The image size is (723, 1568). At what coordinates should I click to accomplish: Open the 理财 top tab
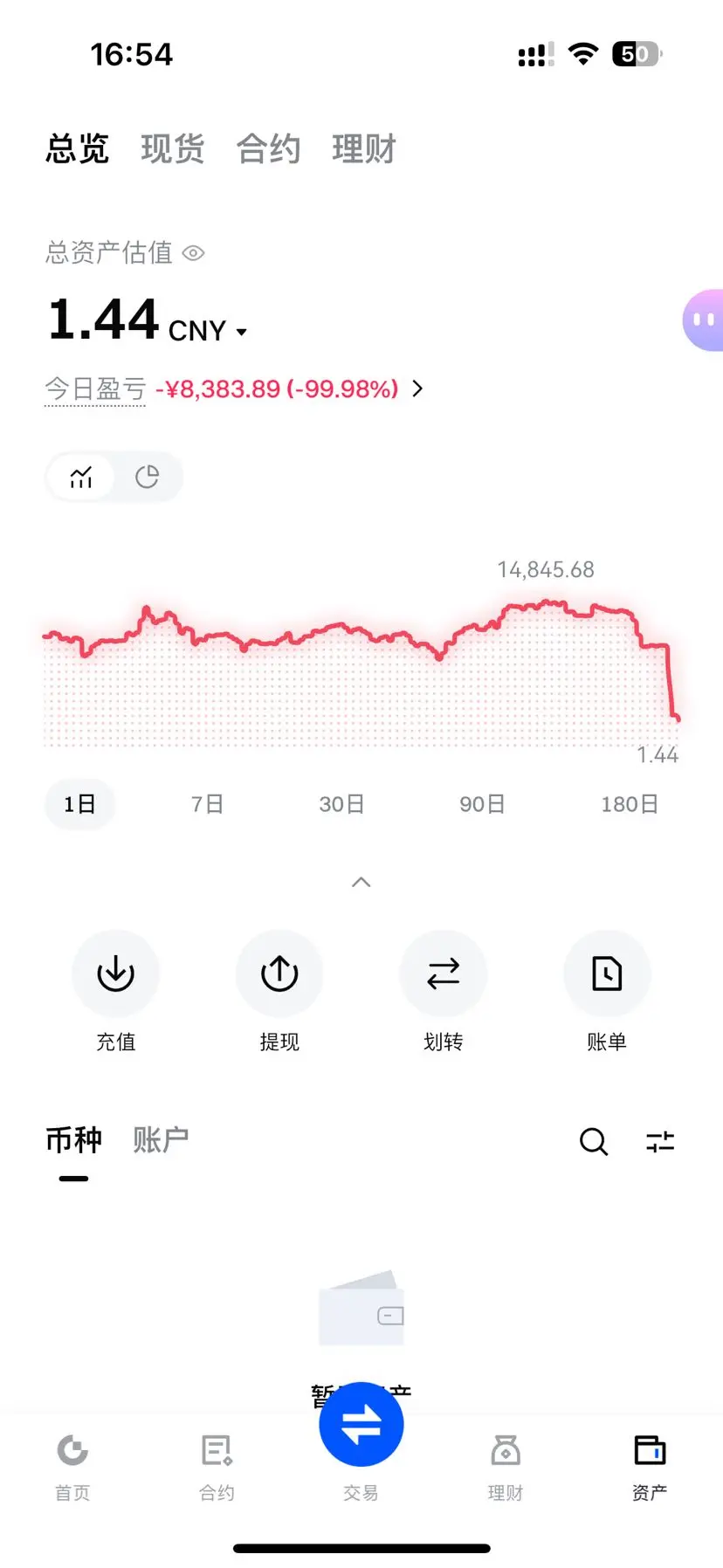pos(364,149)
